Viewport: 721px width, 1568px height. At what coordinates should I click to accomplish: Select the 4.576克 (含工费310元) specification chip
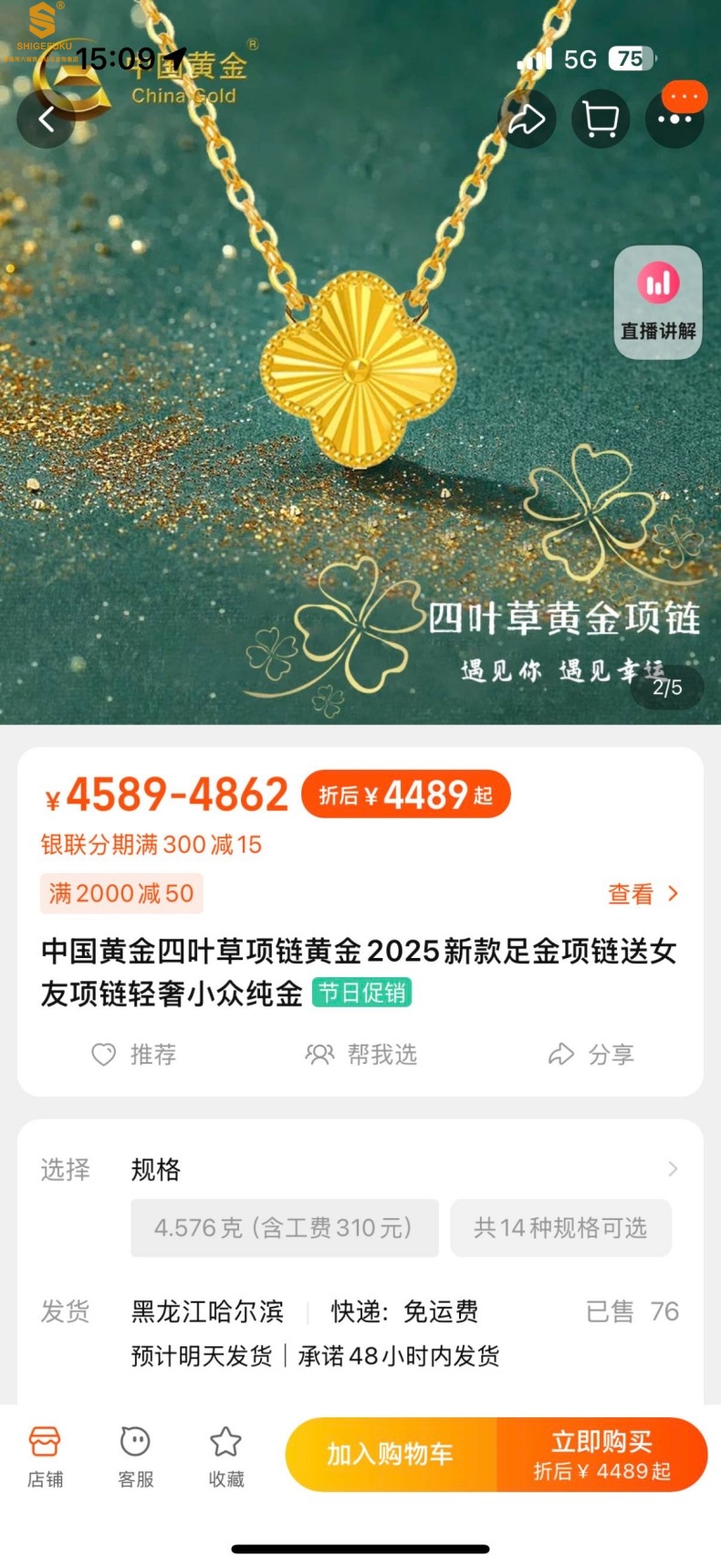click(284, 1227)
